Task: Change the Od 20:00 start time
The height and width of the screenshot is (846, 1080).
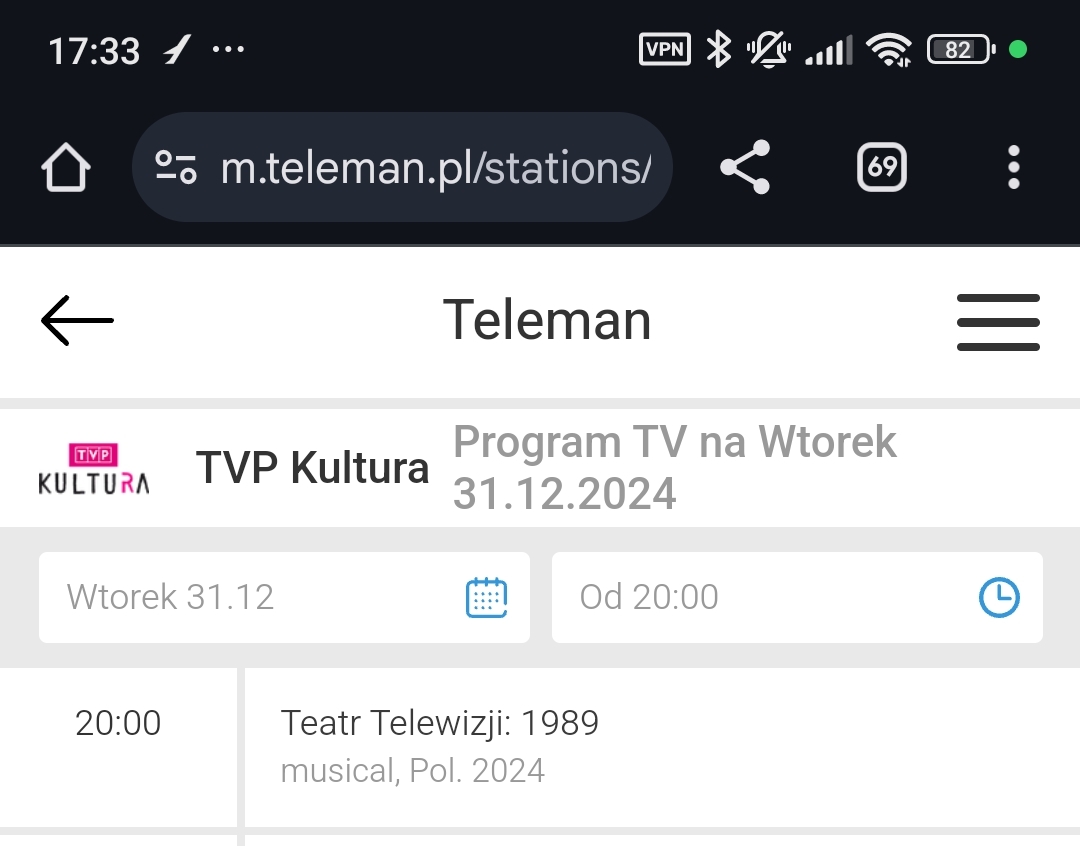Action: pos(797,597)
